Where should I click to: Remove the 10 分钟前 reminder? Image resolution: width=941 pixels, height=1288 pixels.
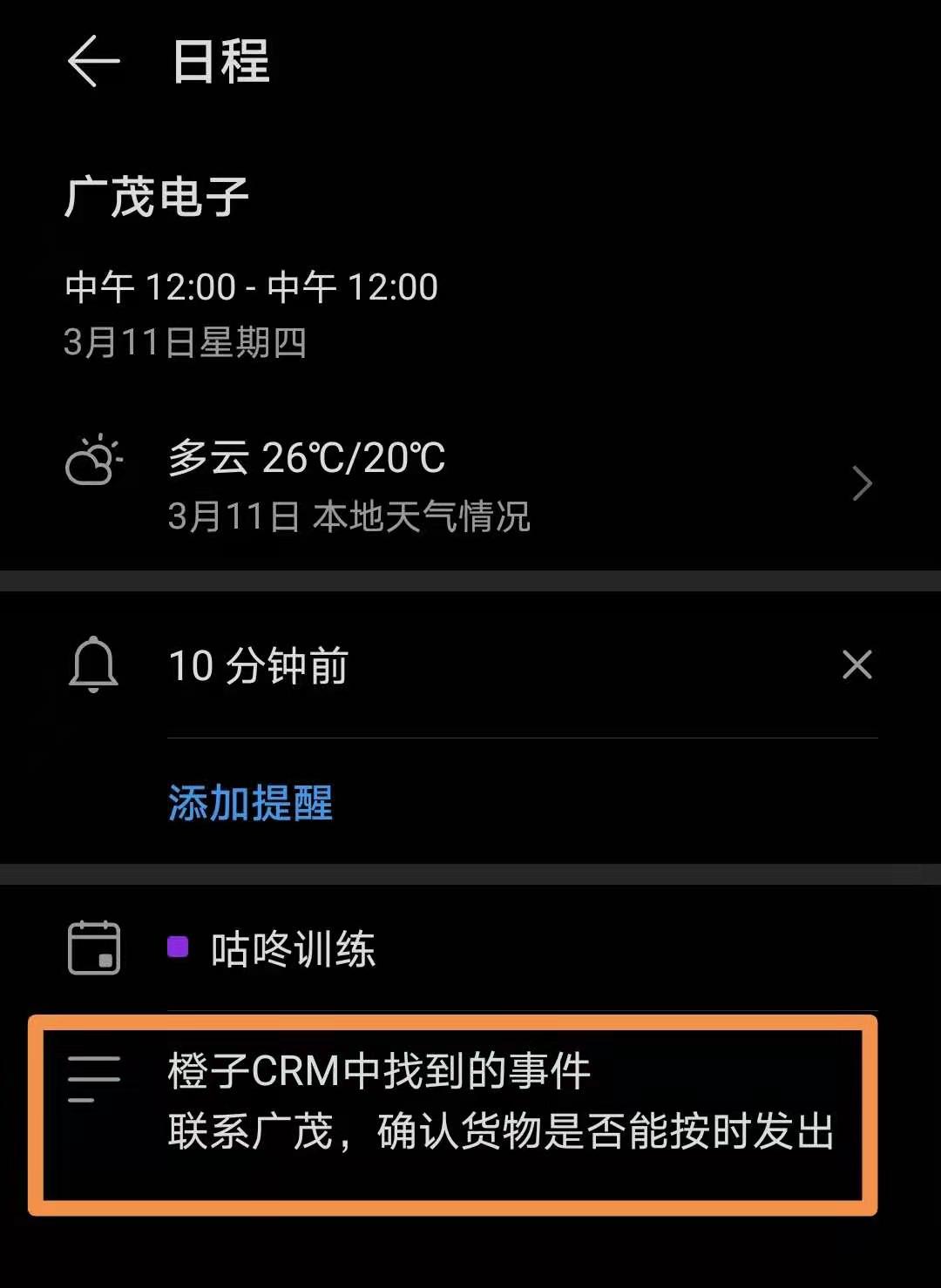(x=857, y=665)
